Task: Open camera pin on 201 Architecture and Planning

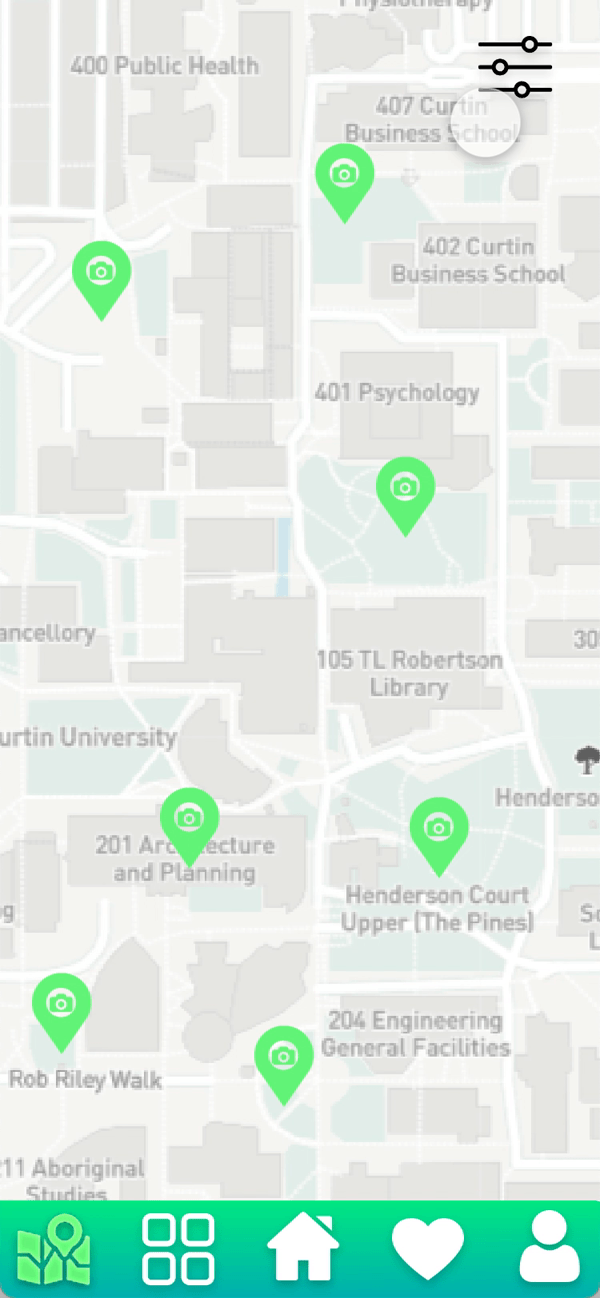Action: point(189,819)
